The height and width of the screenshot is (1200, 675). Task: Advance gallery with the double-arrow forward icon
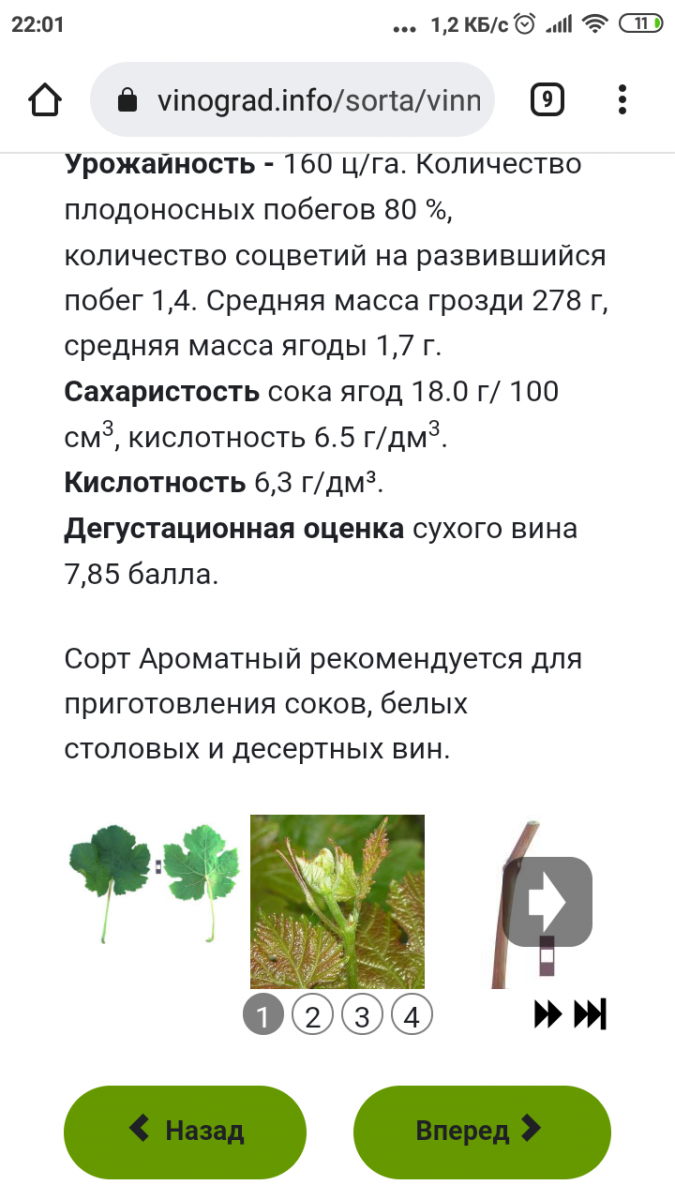tap(548, 1015)
